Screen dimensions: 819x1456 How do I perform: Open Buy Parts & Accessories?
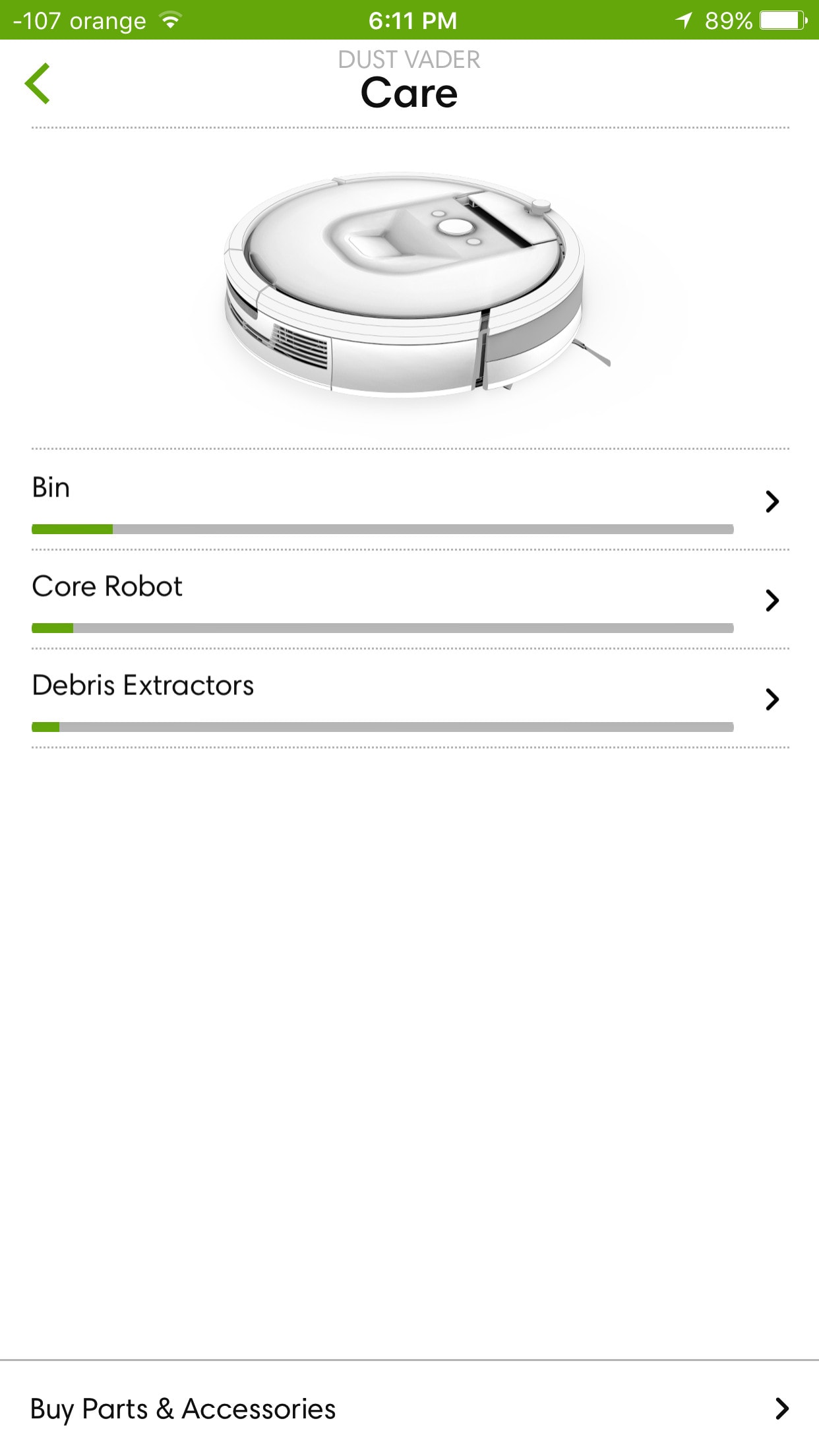coord(409,1409)
